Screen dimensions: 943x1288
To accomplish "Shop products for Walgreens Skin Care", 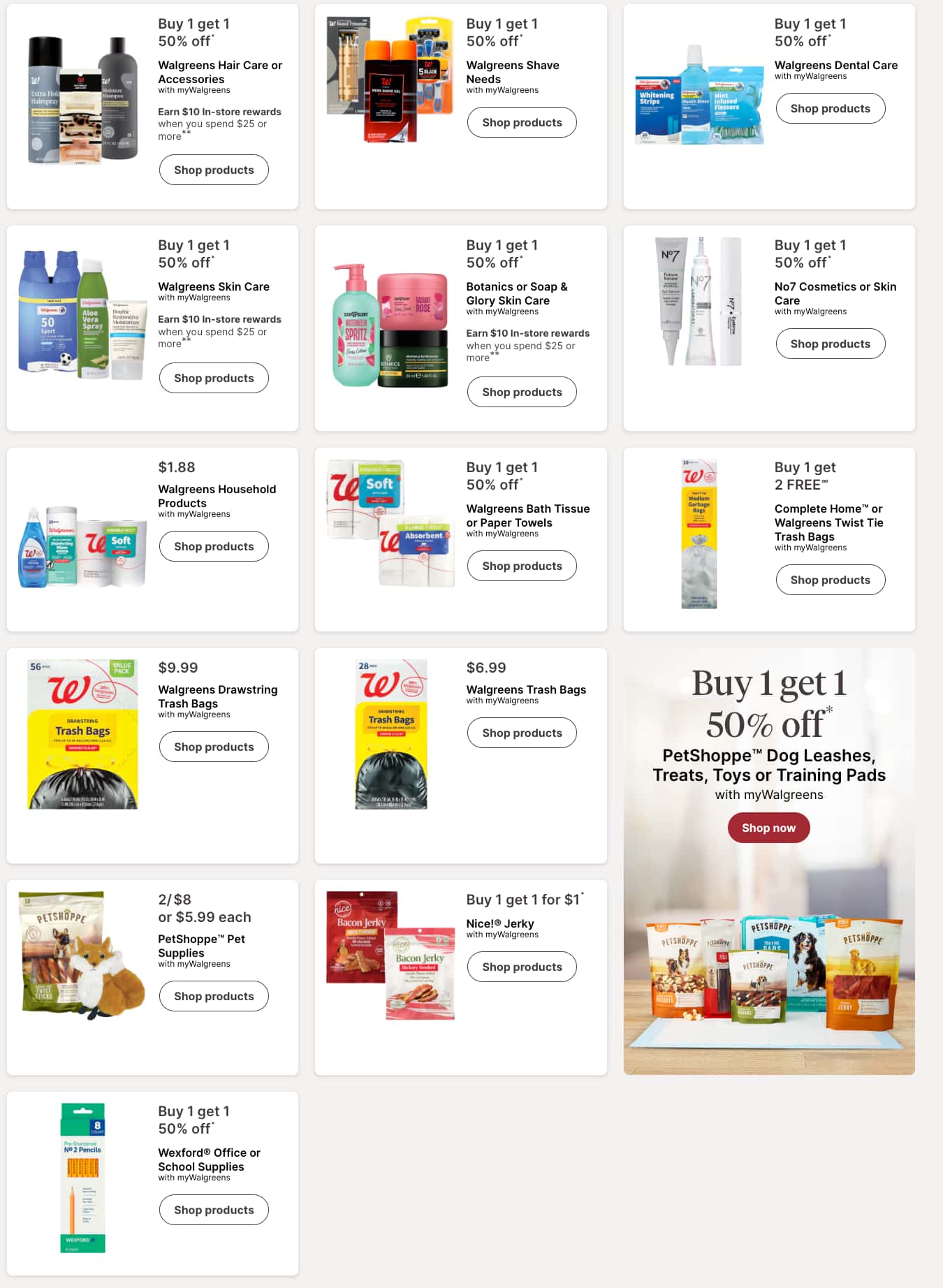I will pos(214,378).
